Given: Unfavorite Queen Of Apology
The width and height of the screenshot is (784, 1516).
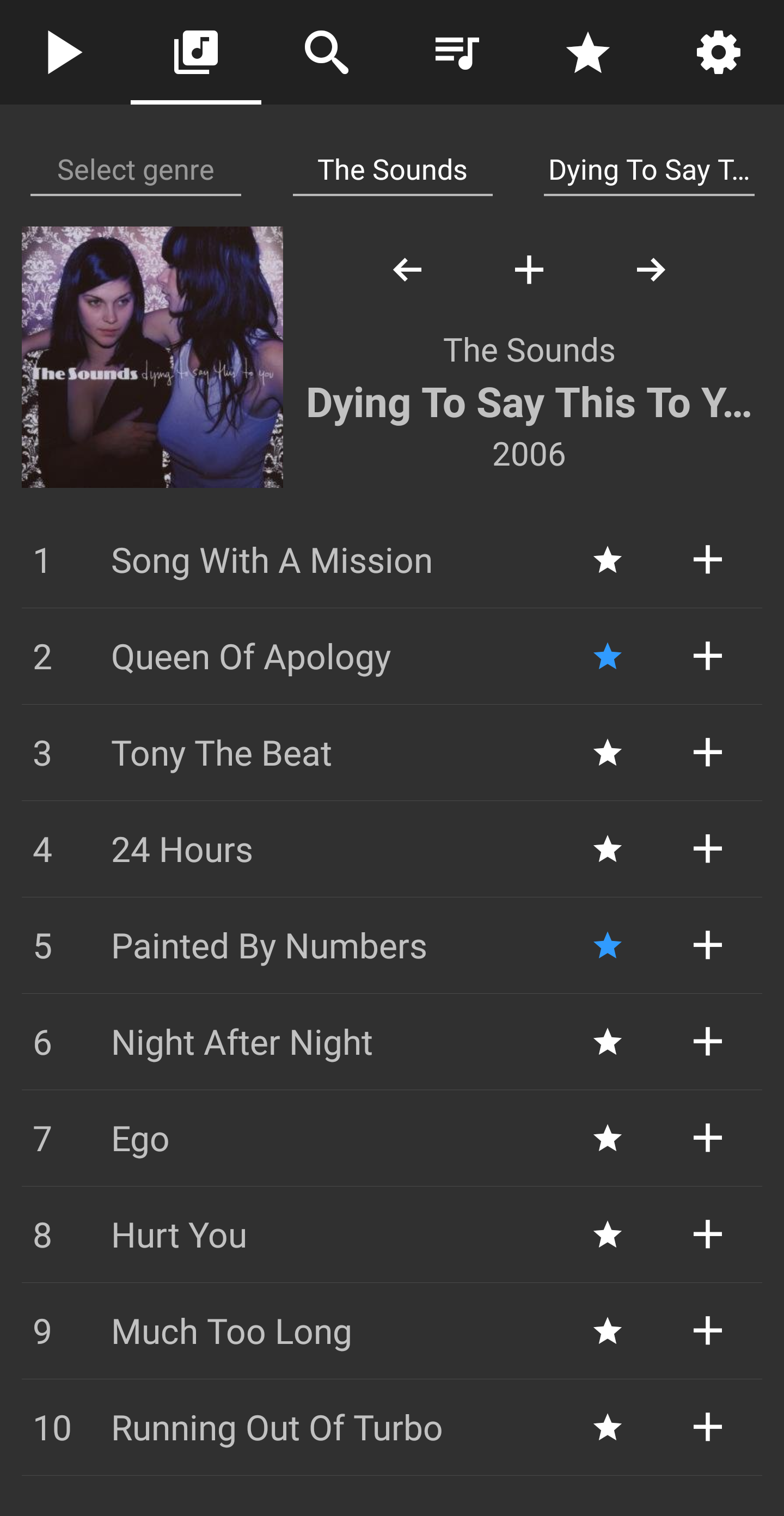Looking at the screenshot, I should 608,656.
